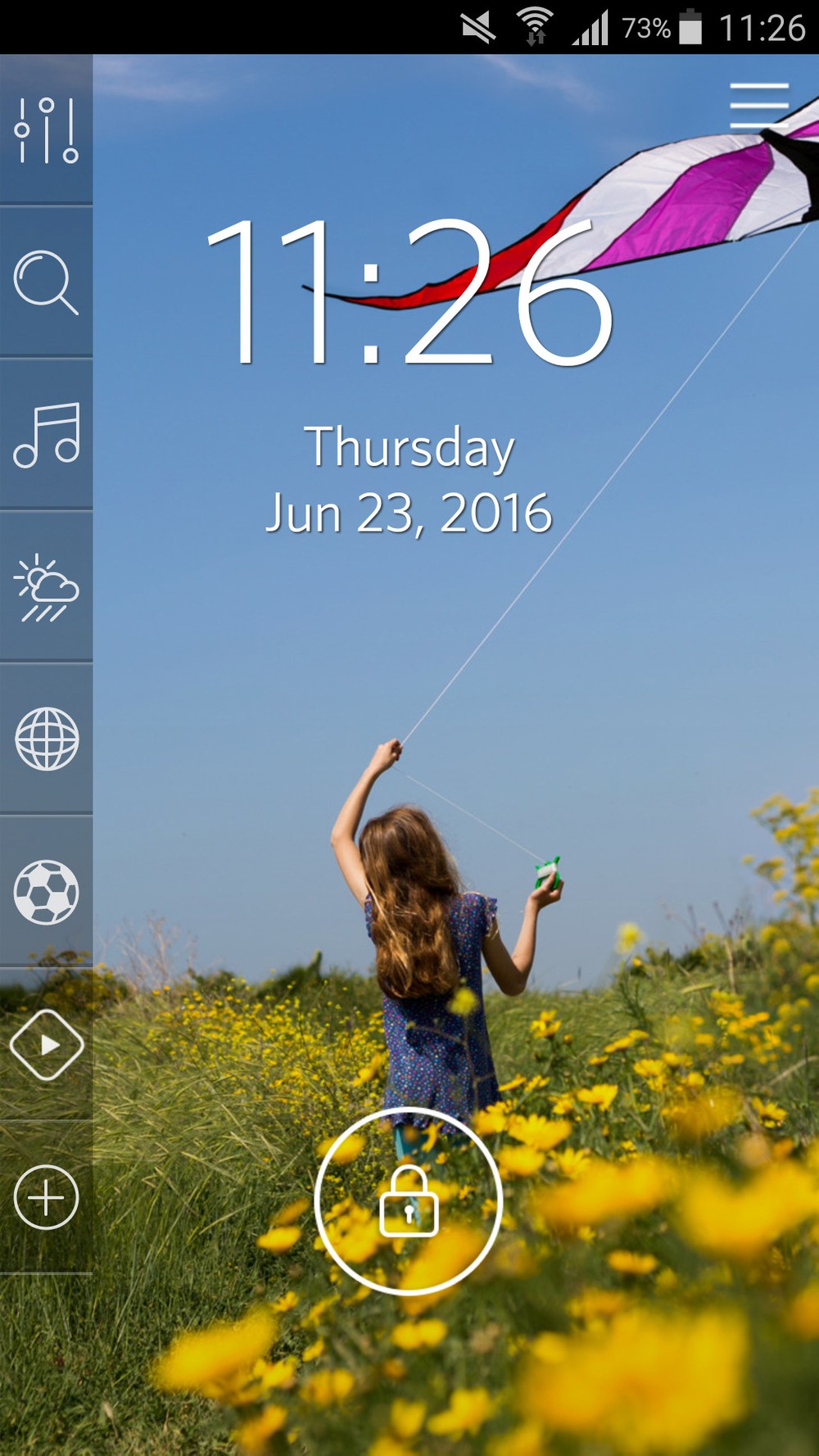Viewport: 819px width, 1456px height.
Task: Open the web globe shortcut
Action: tap(46, 739)
